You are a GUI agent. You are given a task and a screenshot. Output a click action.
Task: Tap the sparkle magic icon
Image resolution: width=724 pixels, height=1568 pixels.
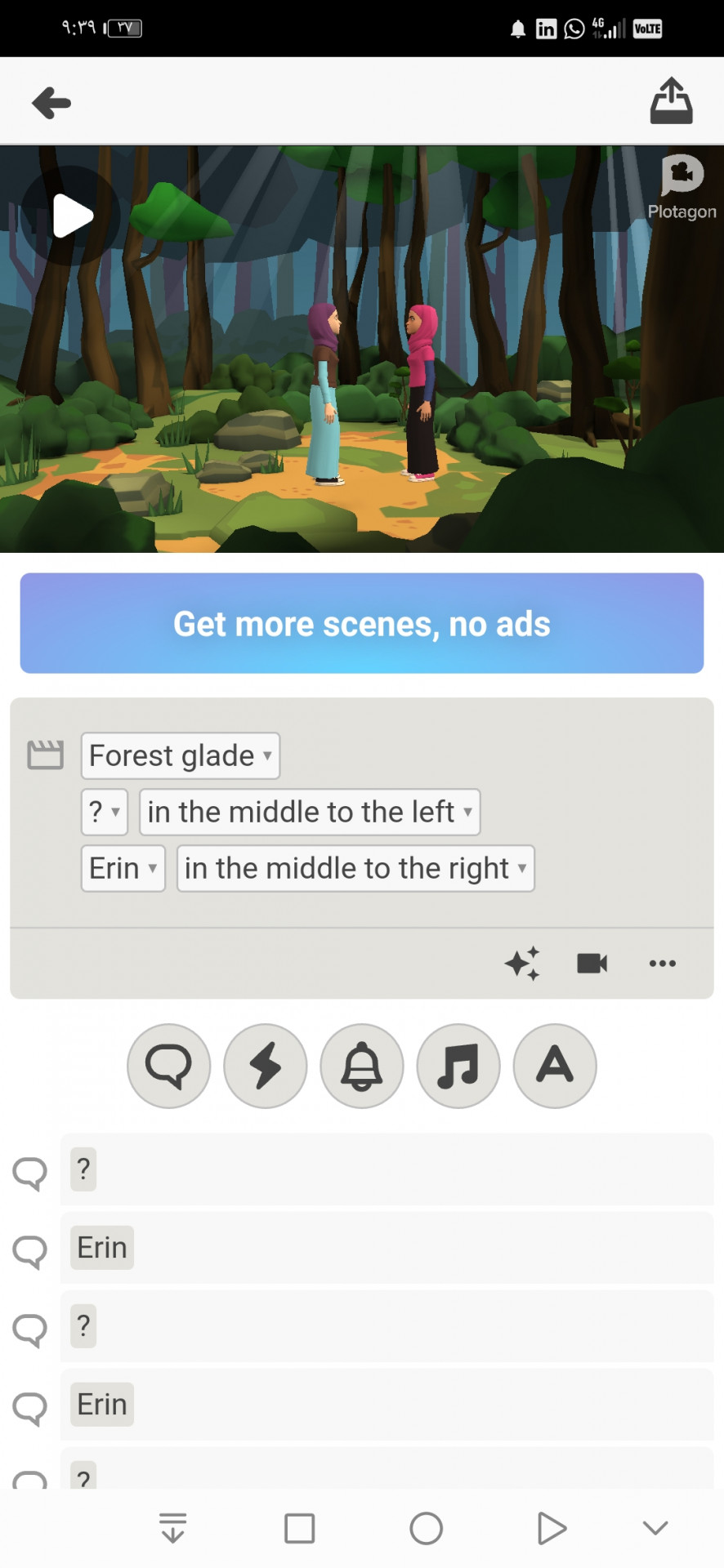coord(522,963)
